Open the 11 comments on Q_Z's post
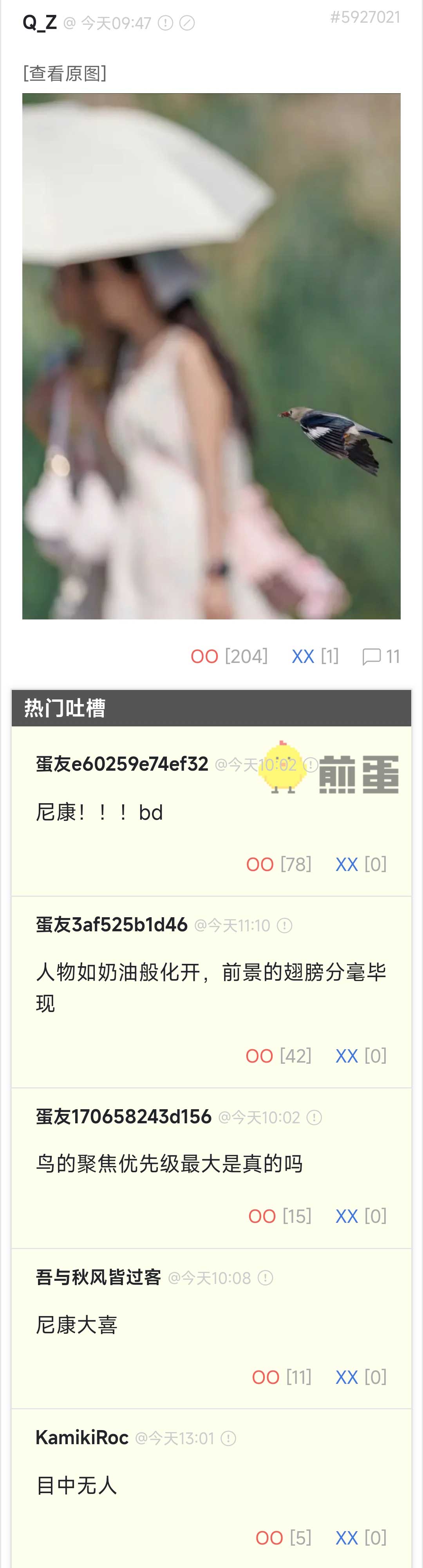This screenshot has height=1568, width=423. click(x=381, y=656)
